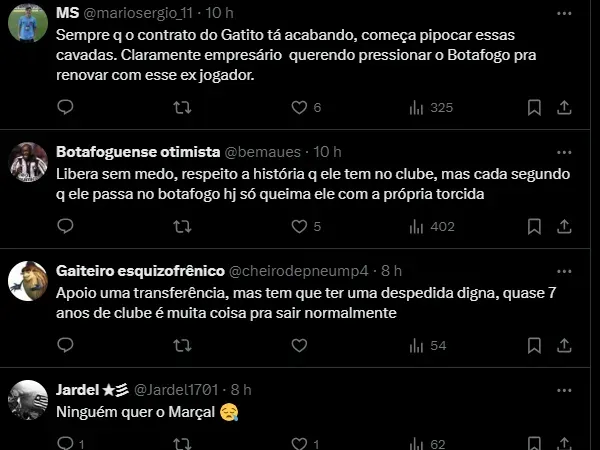The image size is (600, 450).
Task: Reply to MS's tweet about Gatito
Action: coord(65,107)
